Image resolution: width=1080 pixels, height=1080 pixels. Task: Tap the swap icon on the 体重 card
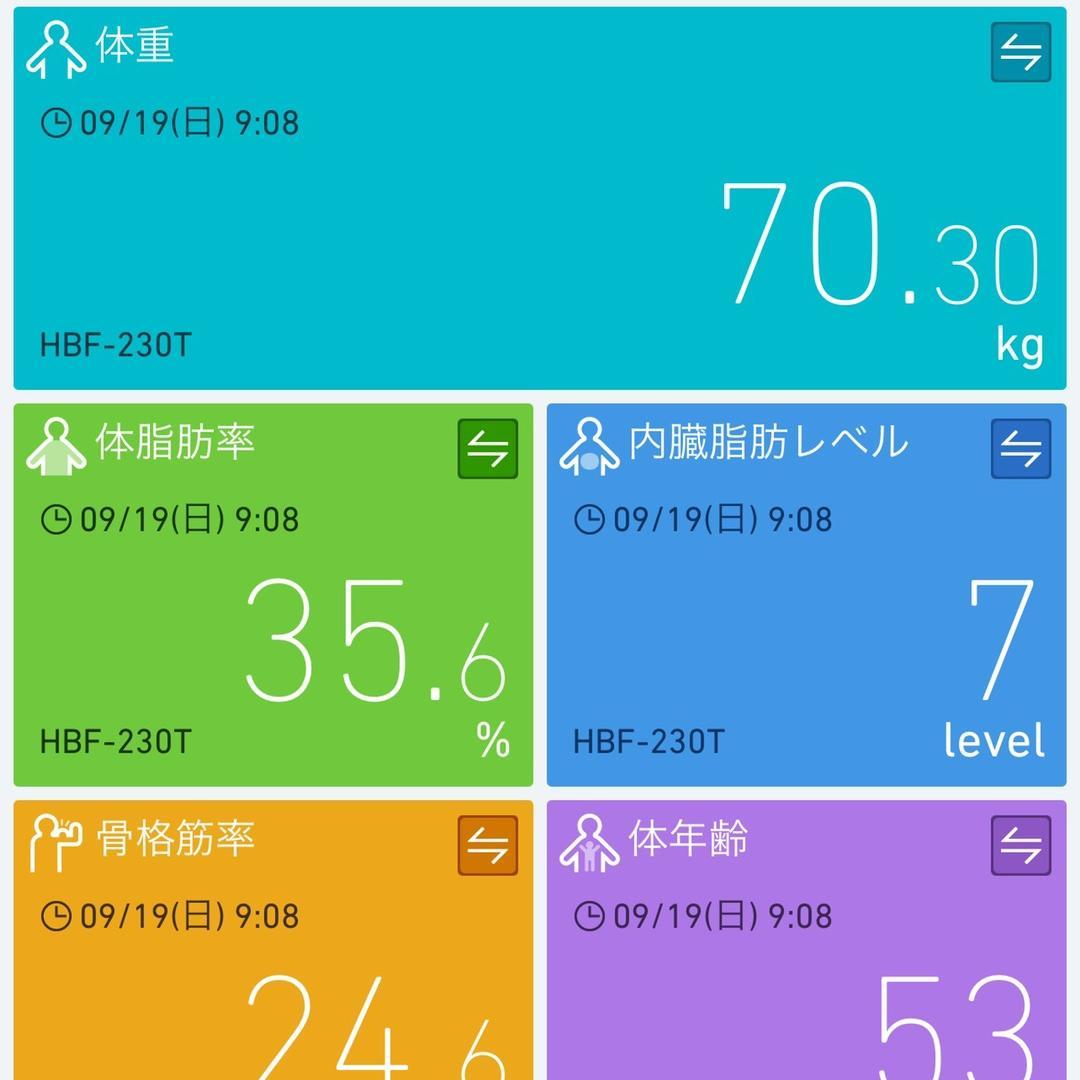(1020, 52)
